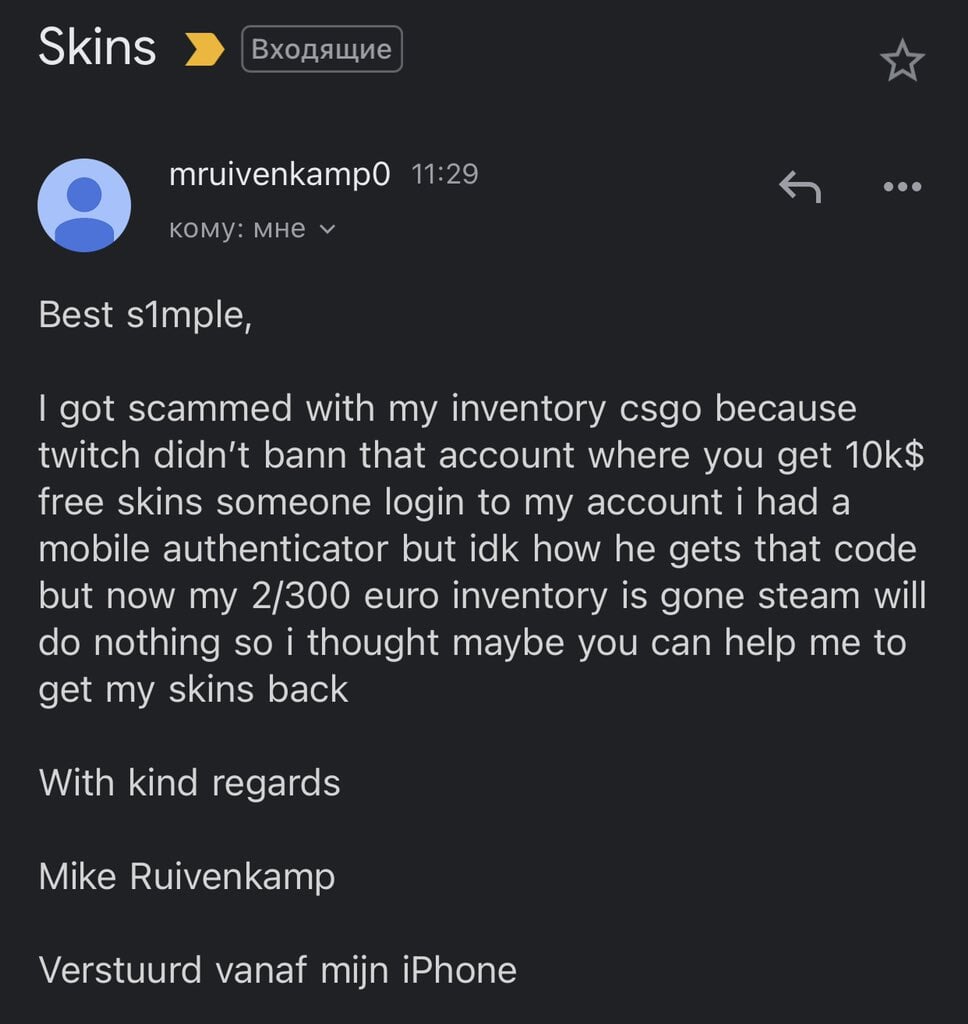Tap the Входящие label chip
The width and height of the screenshot is (968, 1024).
pyautogui.click(x=321, y=49)
